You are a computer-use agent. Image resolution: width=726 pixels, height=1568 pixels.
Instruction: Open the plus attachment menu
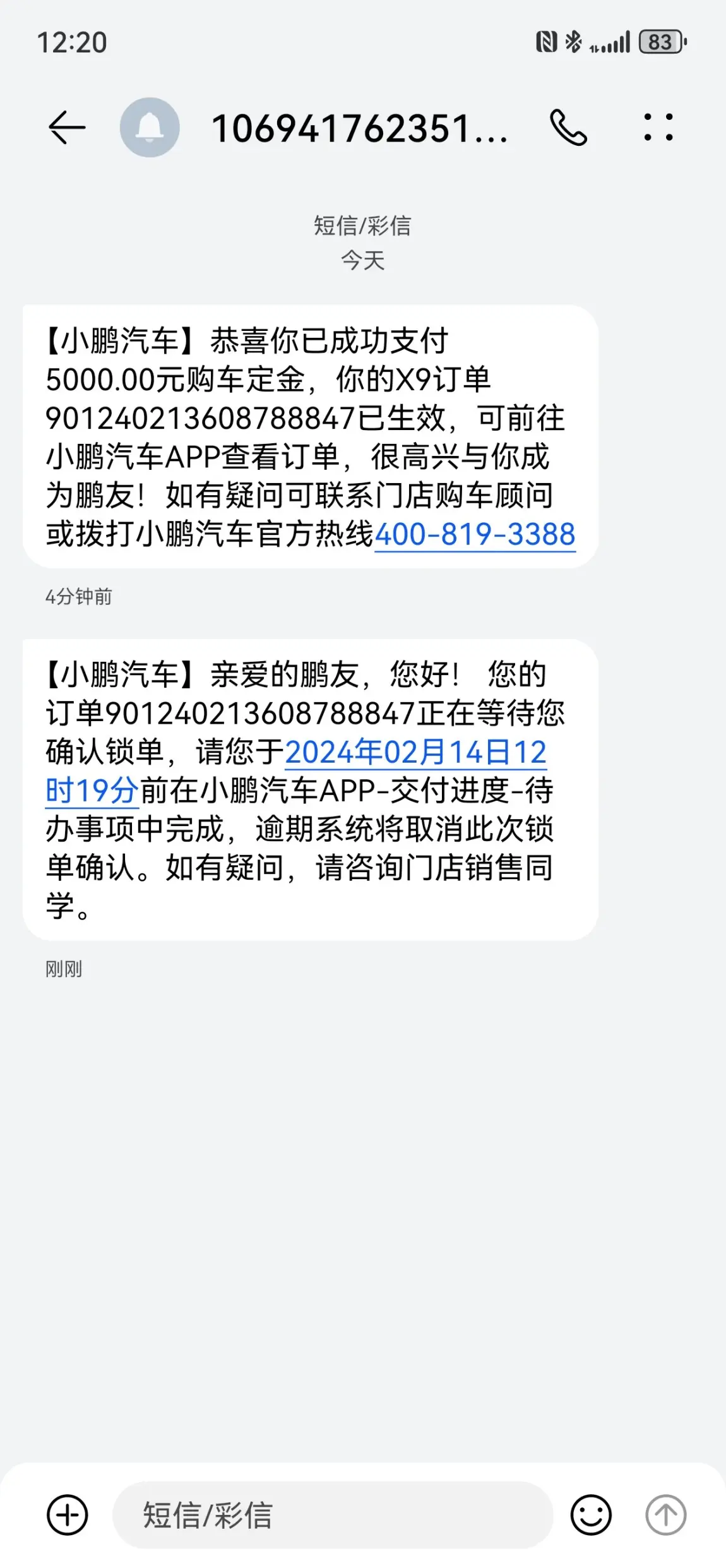tap(68, 1514)
